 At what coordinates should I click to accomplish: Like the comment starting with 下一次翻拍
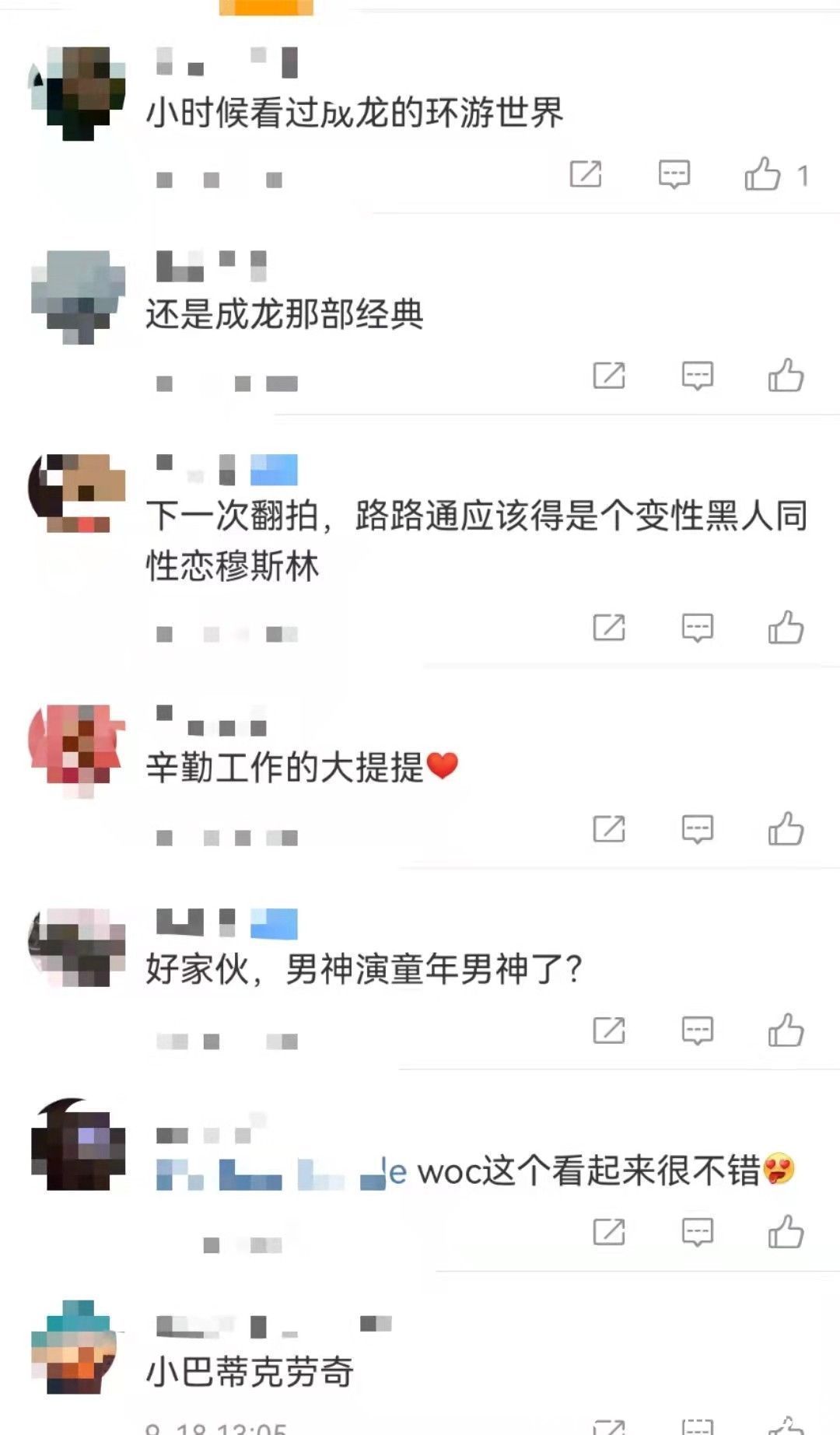click(786, 627)
